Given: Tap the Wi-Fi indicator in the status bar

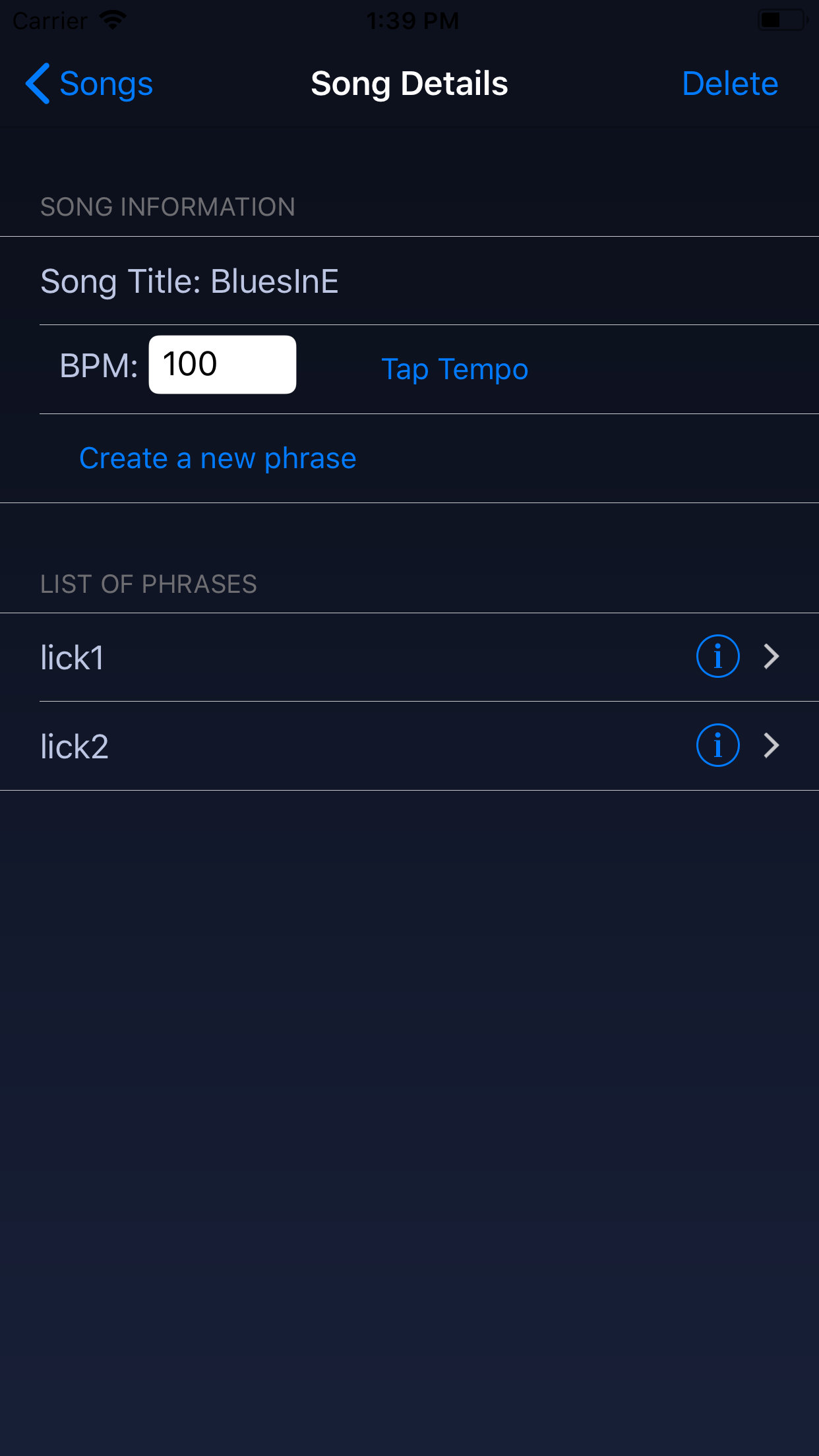Looking at the screenshot, I should [111, 20].
